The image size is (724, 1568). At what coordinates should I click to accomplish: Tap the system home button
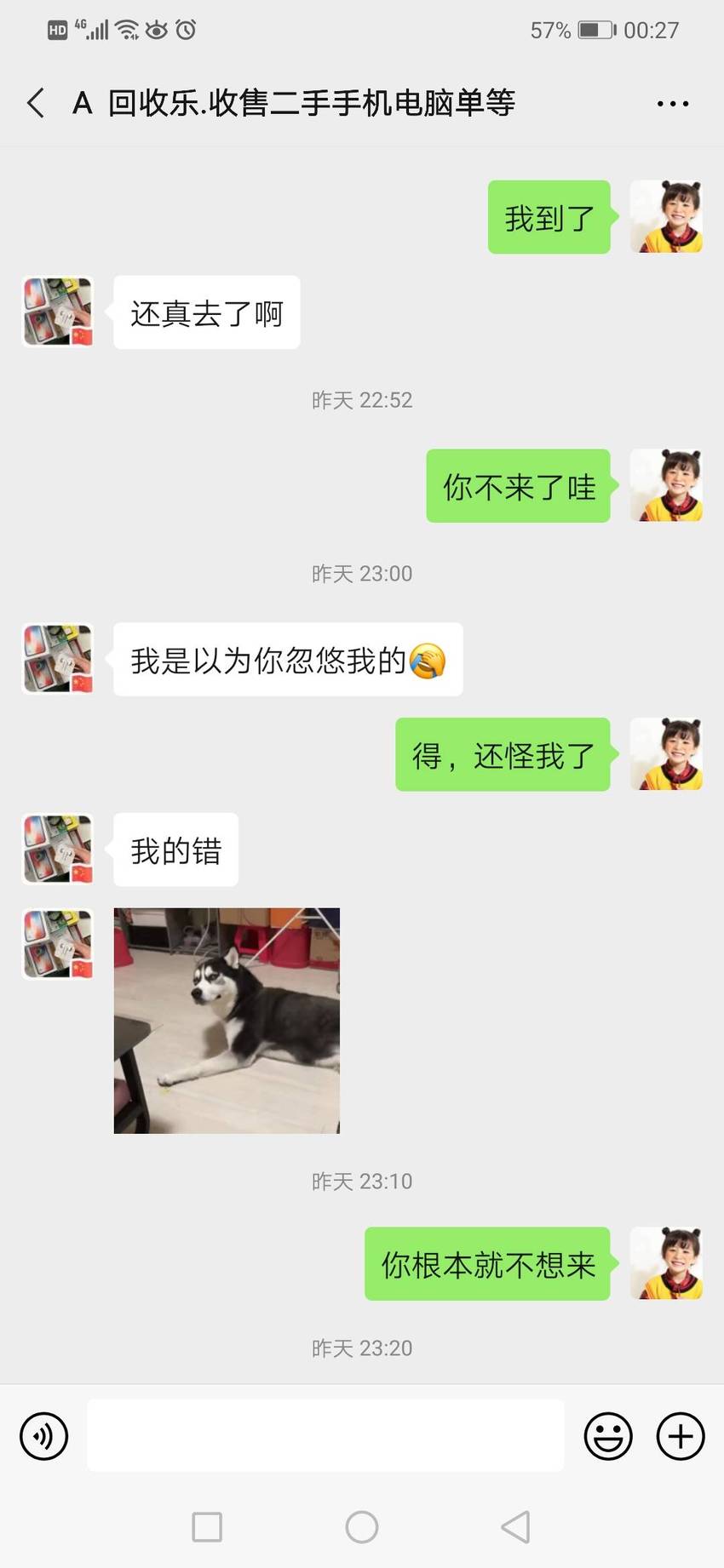[362, 1527]
